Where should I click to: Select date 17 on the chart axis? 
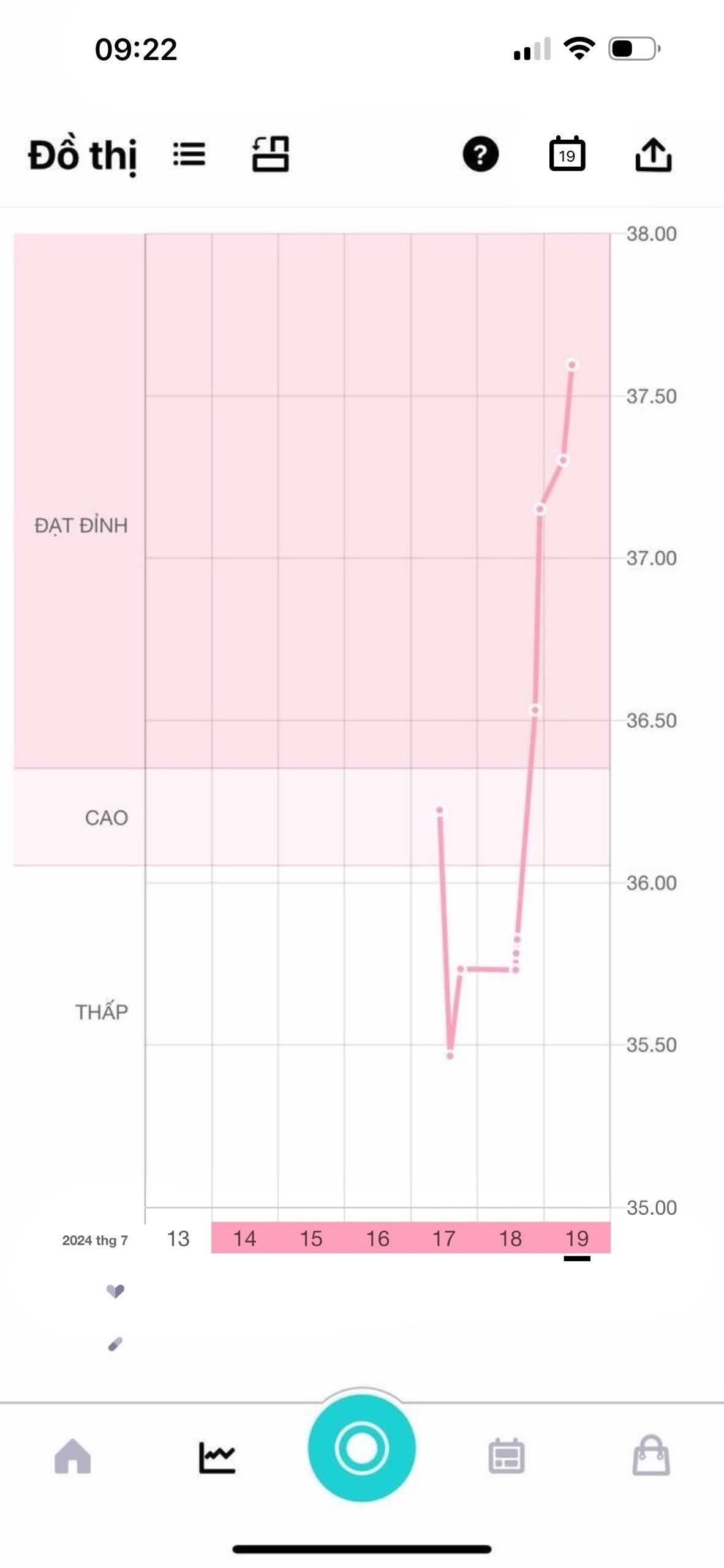[444, 1238]
